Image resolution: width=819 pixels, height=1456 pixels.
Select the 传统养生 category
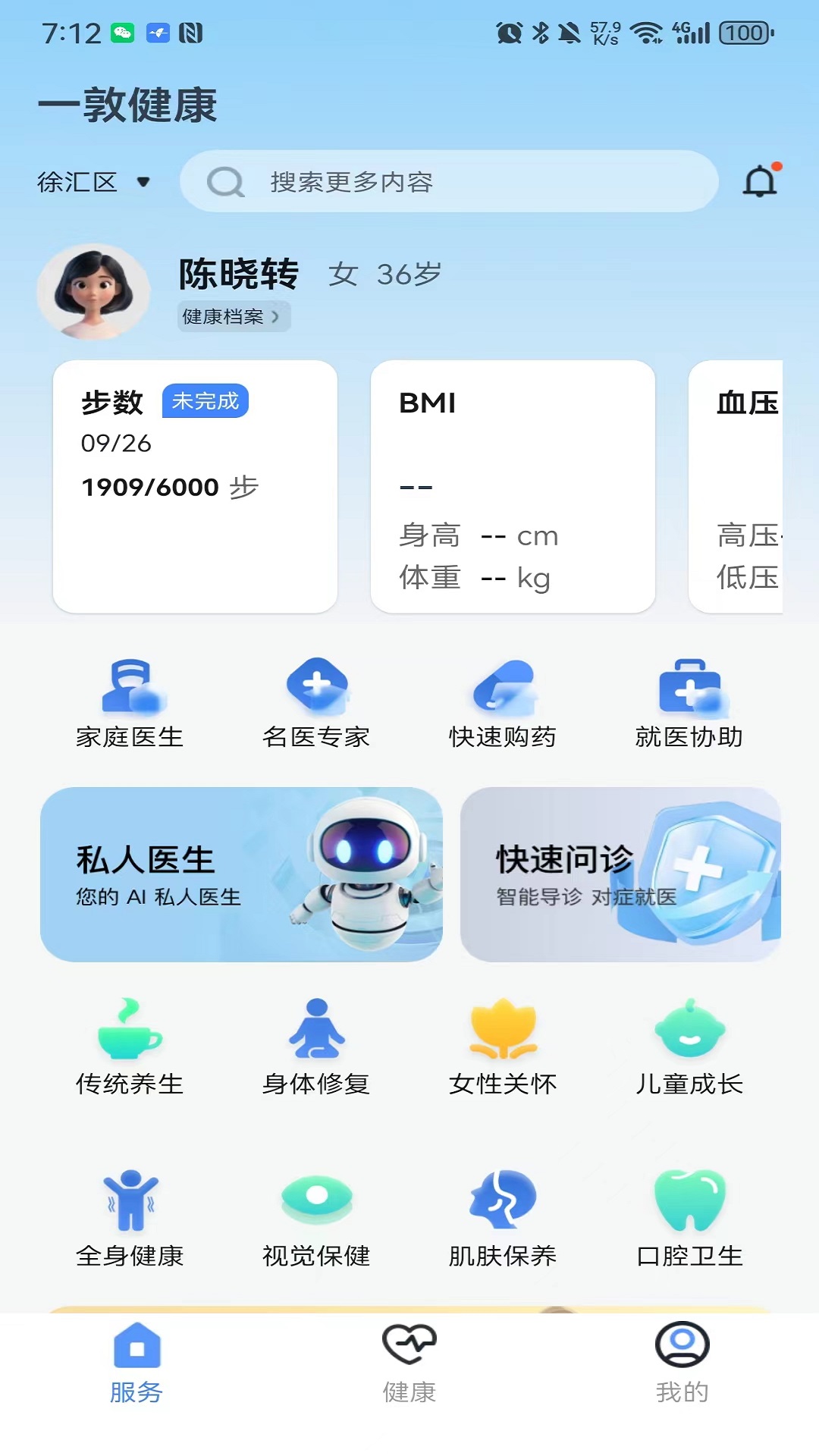(x=130, y=1047)
